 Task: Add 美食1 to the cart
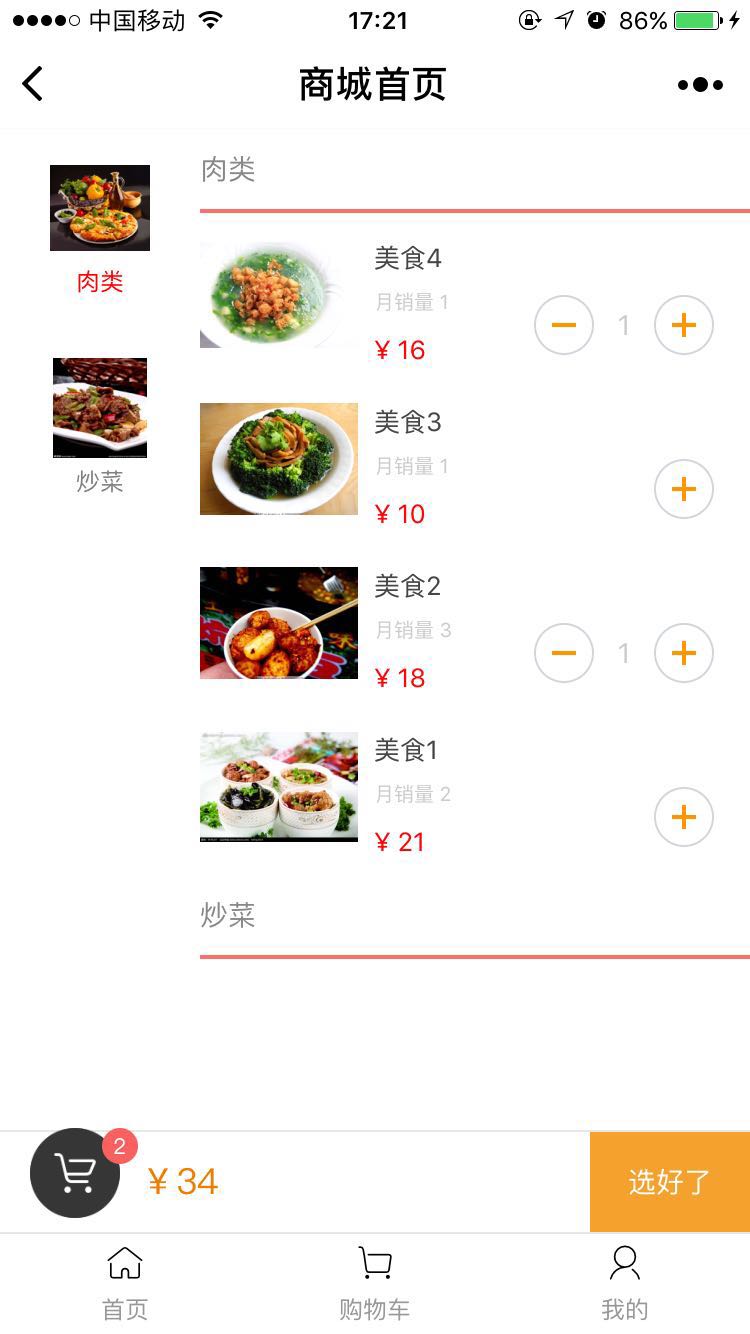tap(683, 817)
